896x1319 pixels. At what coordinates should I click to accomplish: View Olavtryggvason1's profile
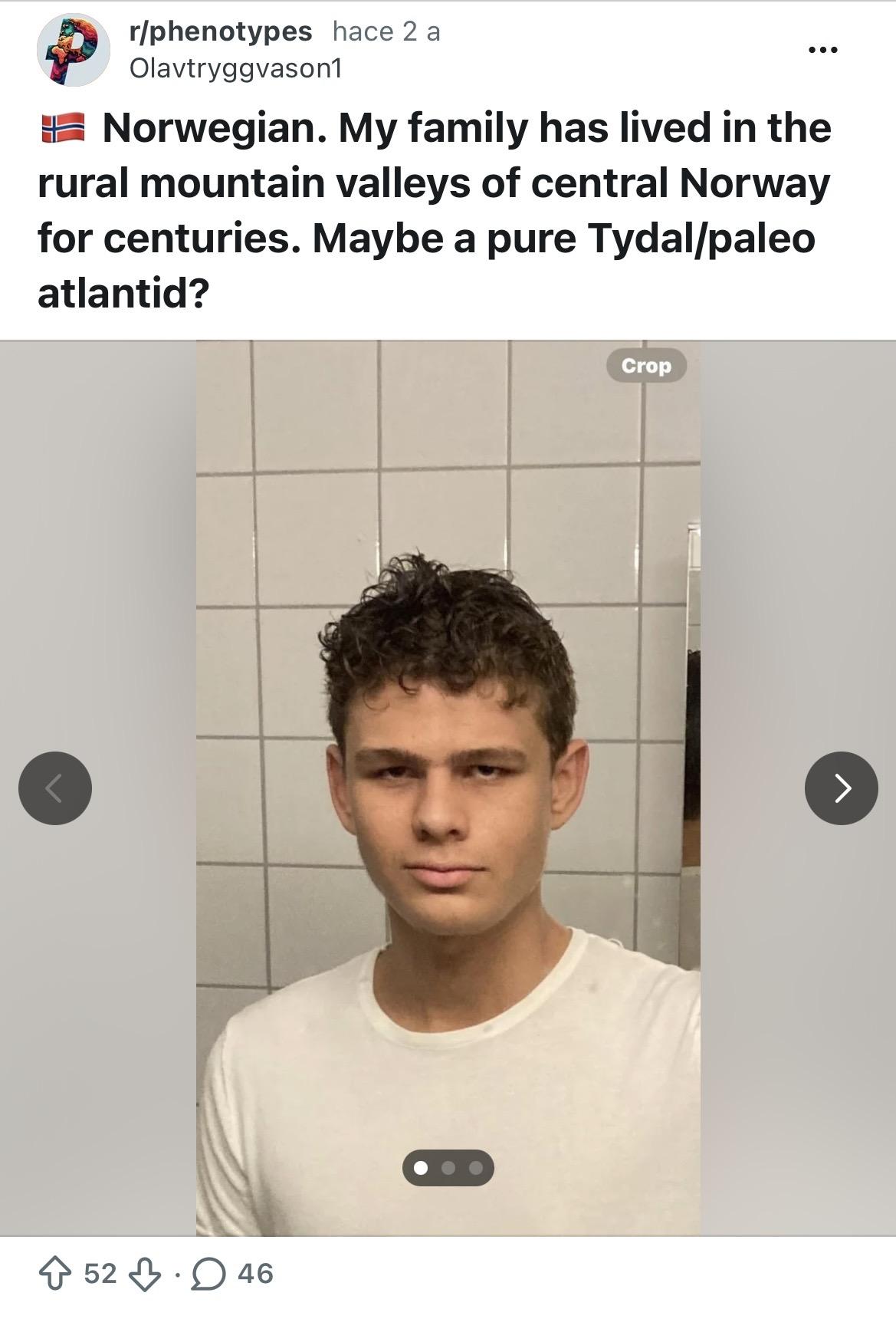235,68
